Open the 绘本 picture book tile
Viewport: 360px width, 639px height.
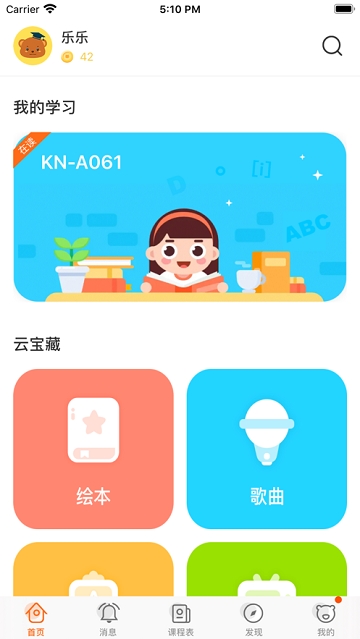tap(93, 449)
